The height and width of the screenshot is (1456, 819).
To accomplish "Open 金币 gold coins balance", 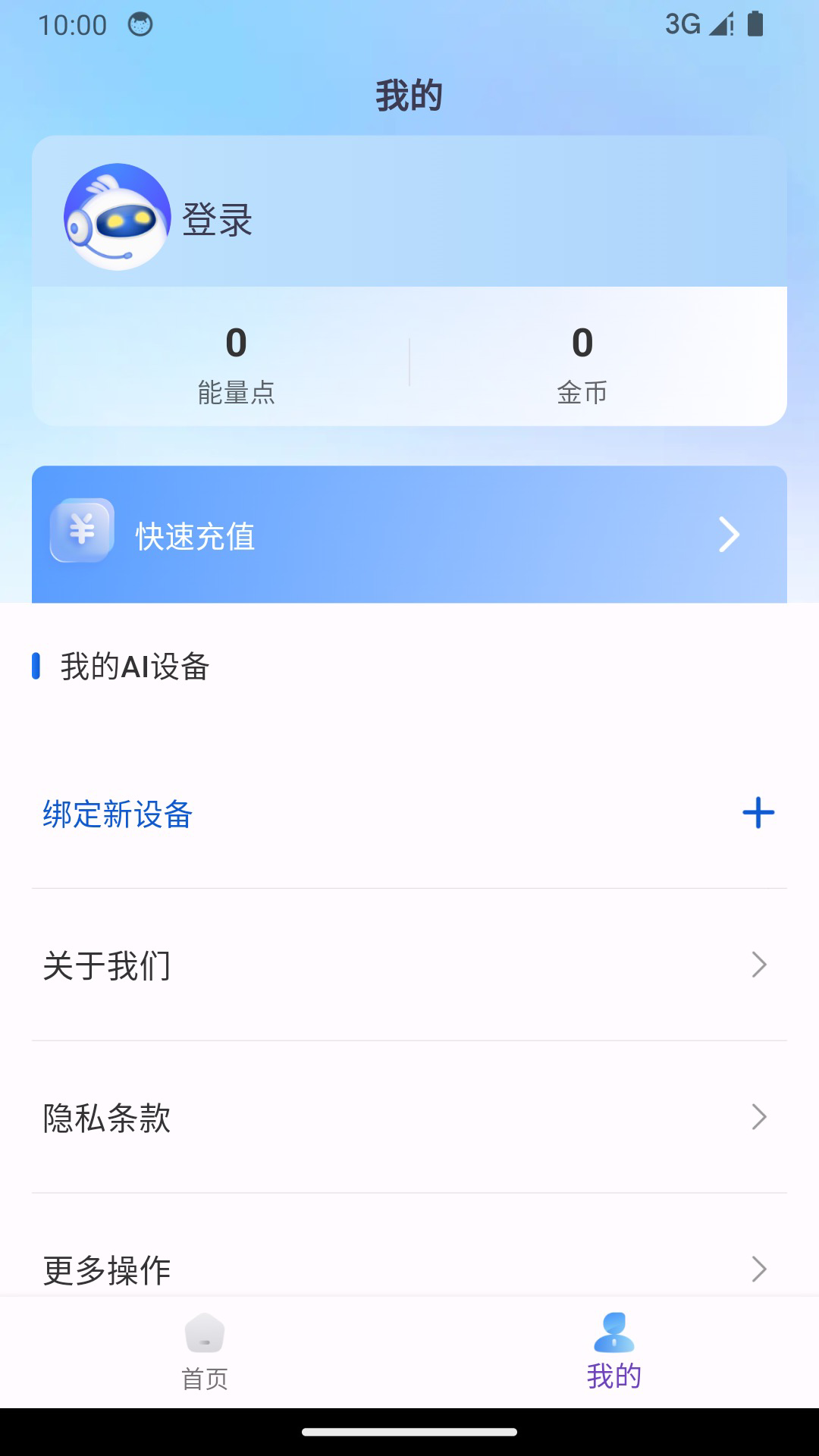I will click(x=582, y=362).
